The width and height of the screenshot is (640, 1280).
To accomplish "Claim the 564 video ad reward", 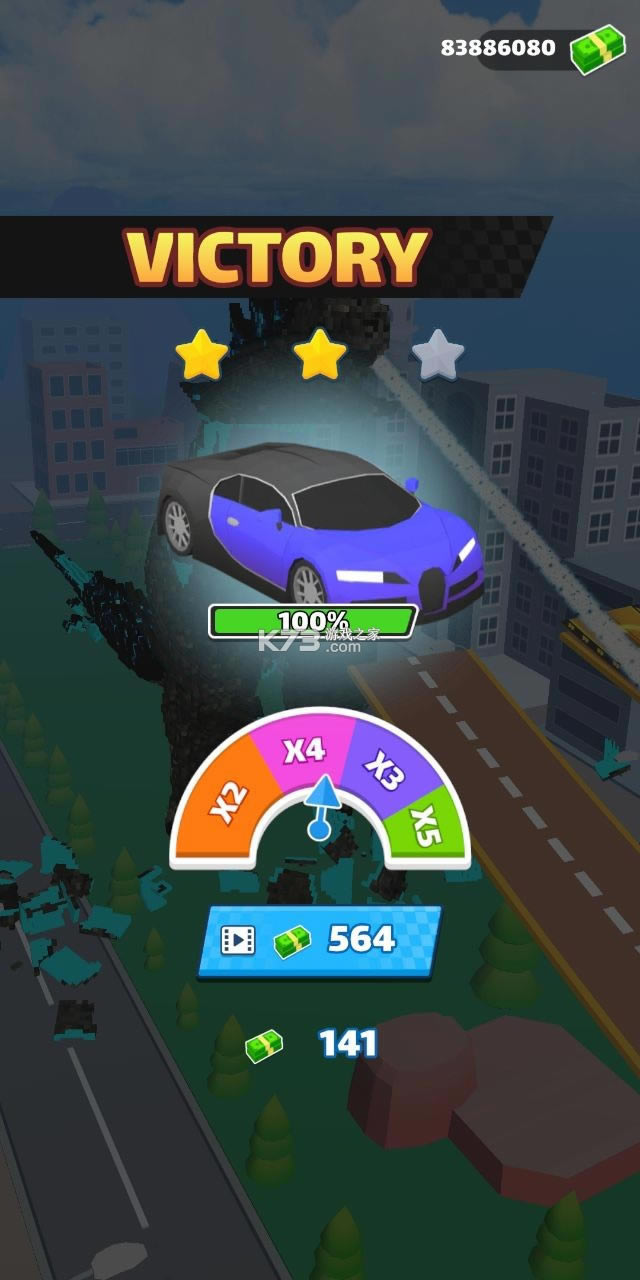I will (x=320, y=940).
